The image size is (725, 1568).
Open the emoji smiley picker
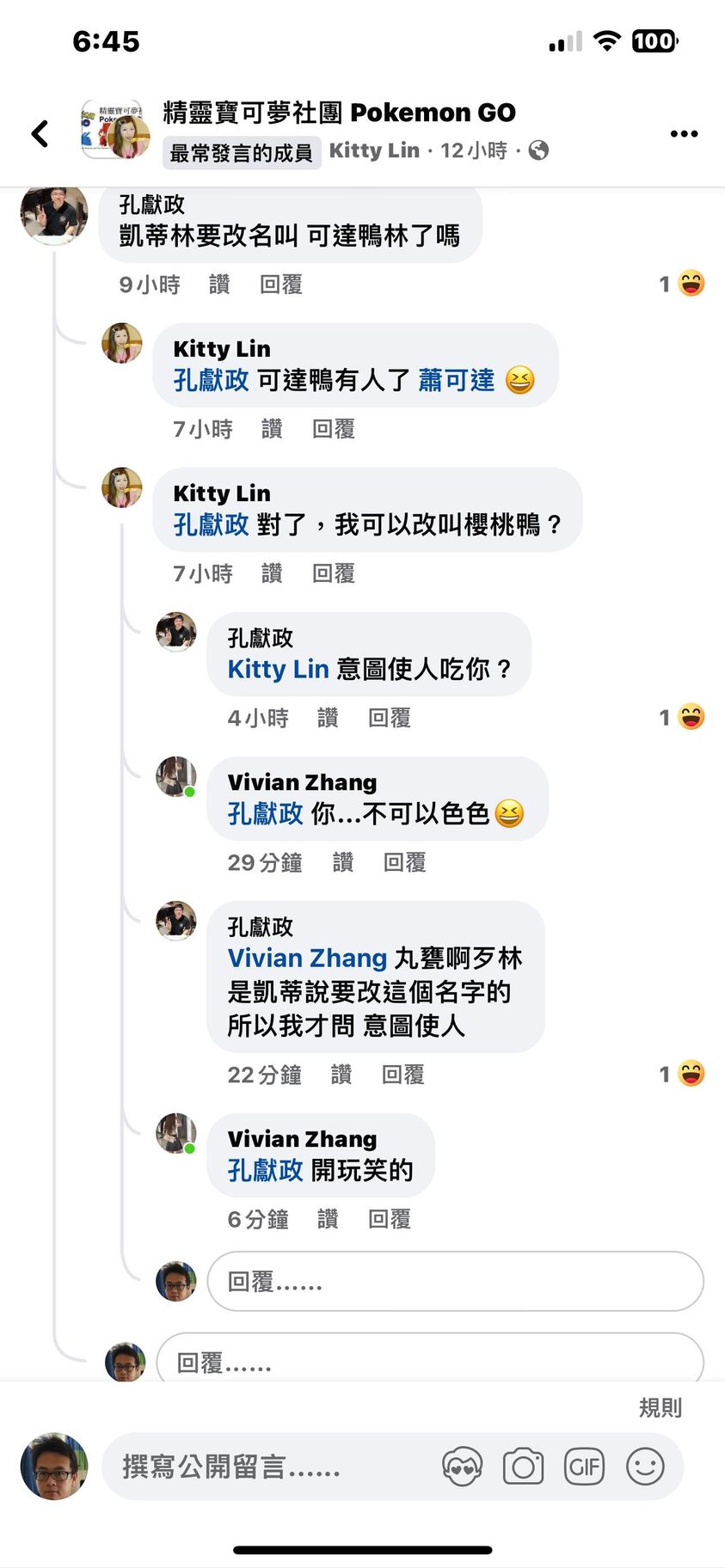point(645,1467)
